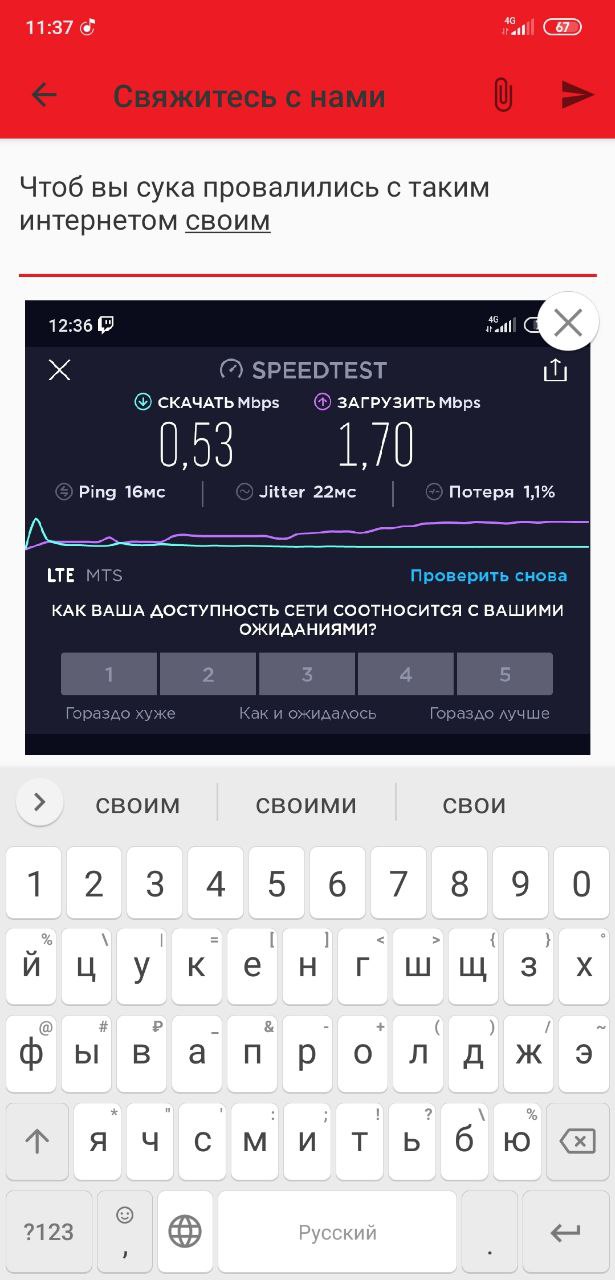Switch keyboard to ?123 symbols
615x1280 pixels.
(x=48, y=1232)
